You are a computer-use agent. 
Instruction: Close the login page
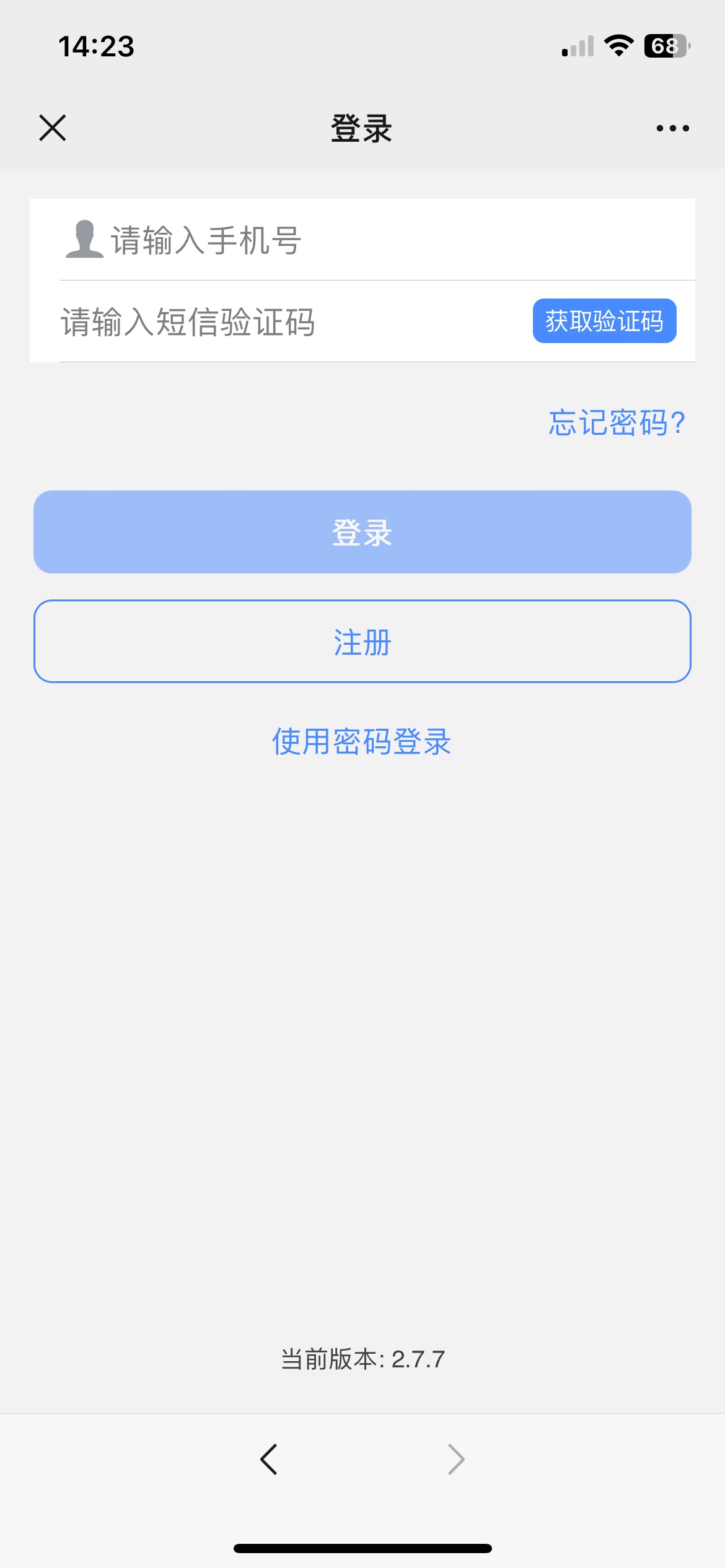click(53, 128)
